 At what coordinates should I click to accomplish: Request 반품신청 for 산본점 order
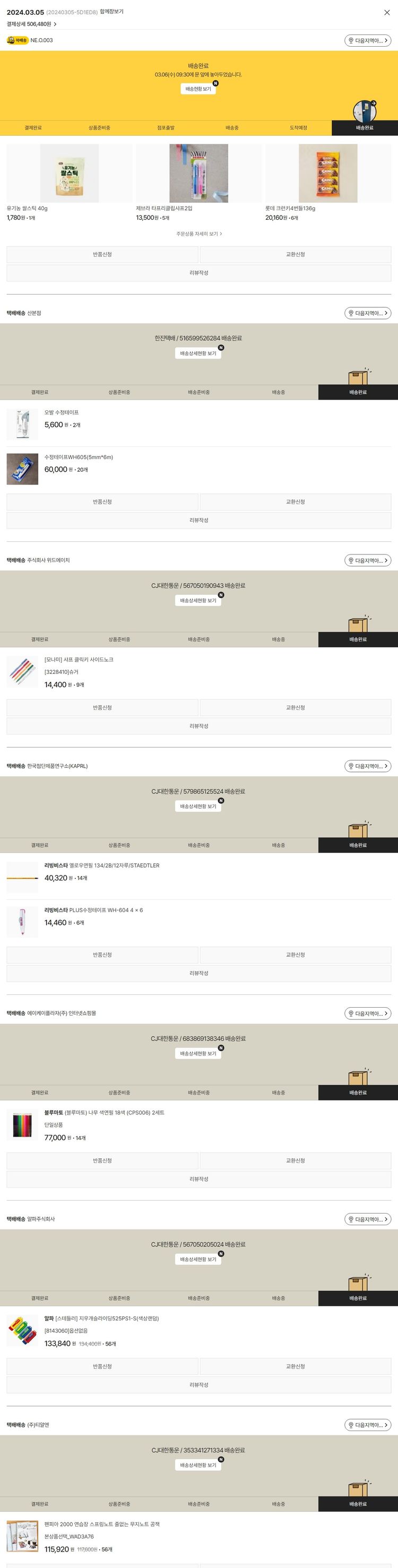click(x=102, y=502)
